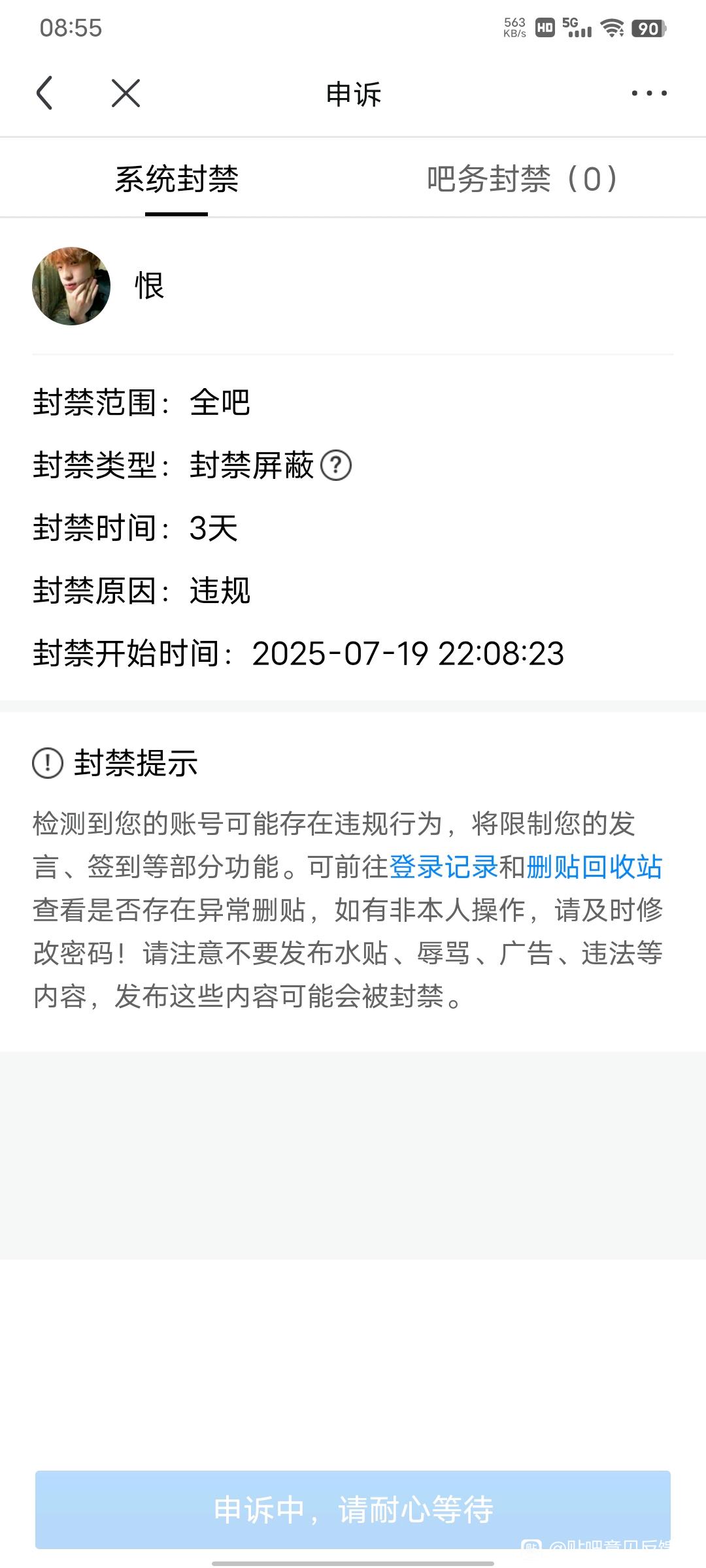Open the 登录记录 link
This screenshot has width=706, height=1568.
(443, 867)
